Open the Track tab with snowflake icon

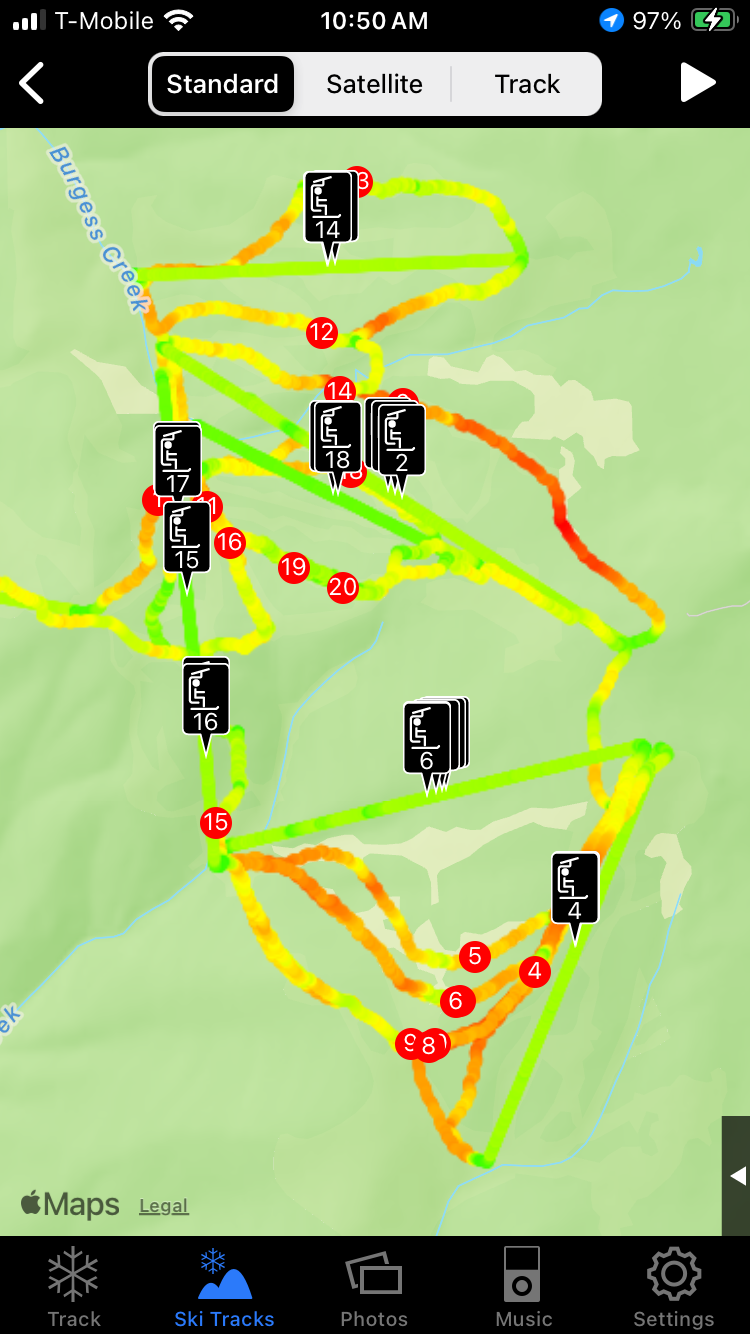(x=74, y=1286)
